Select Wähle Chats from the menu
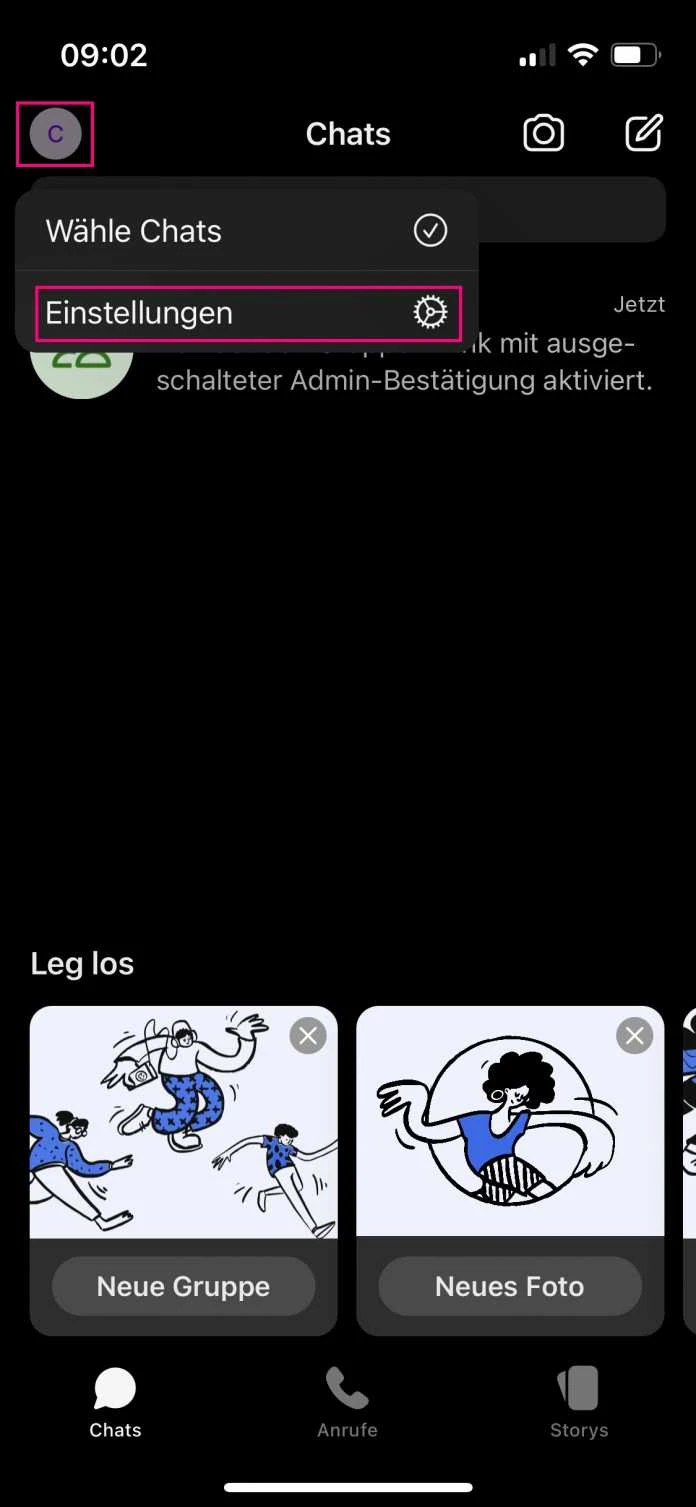The width and height of the screenshot is (696, 1507). point(246,231)
